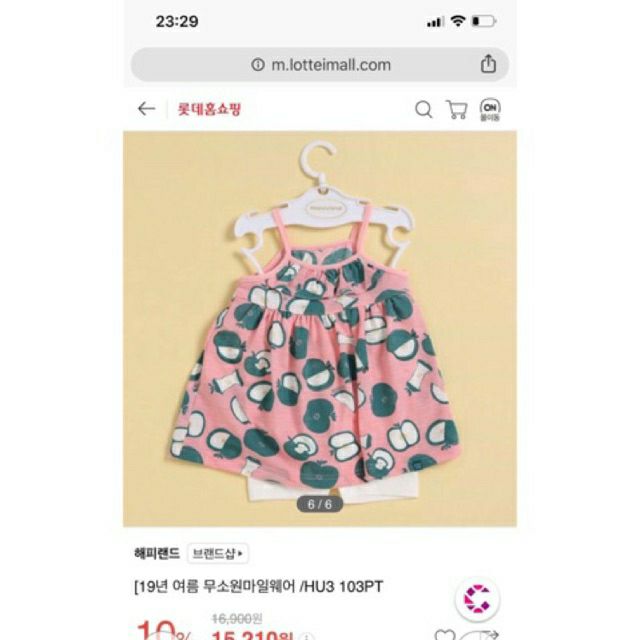Tap the ON round button in header

(490, 109)
